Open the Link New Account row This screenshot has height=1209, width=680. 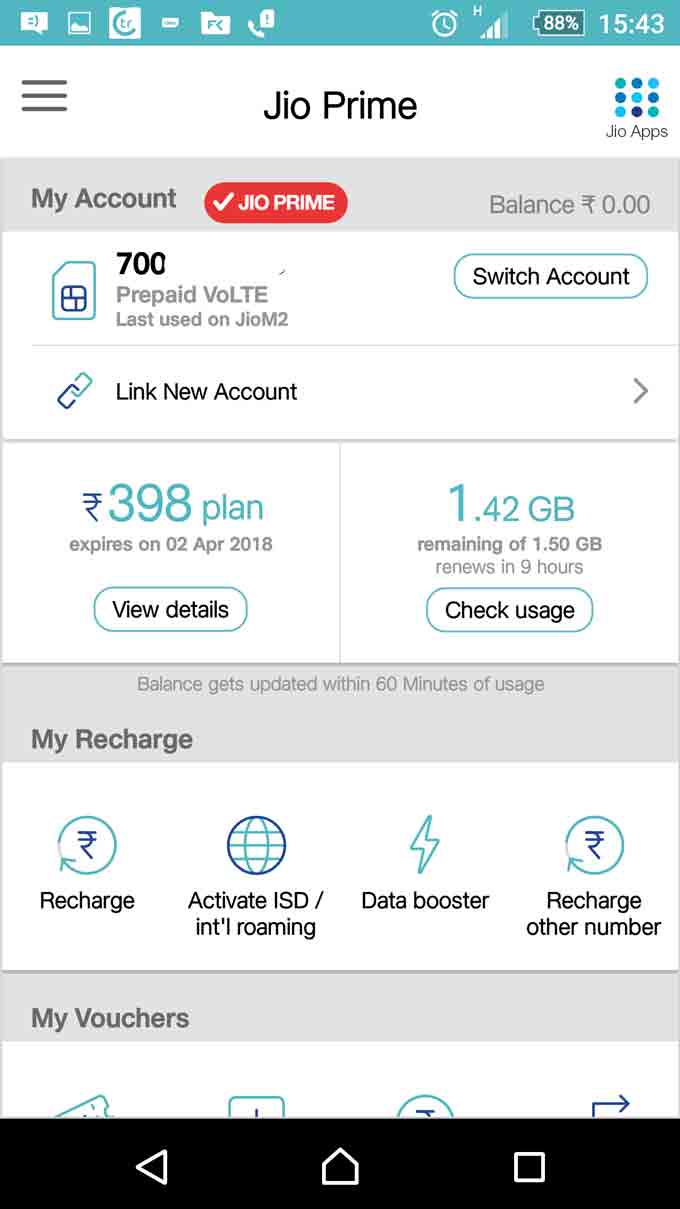[x=340, y=392]
